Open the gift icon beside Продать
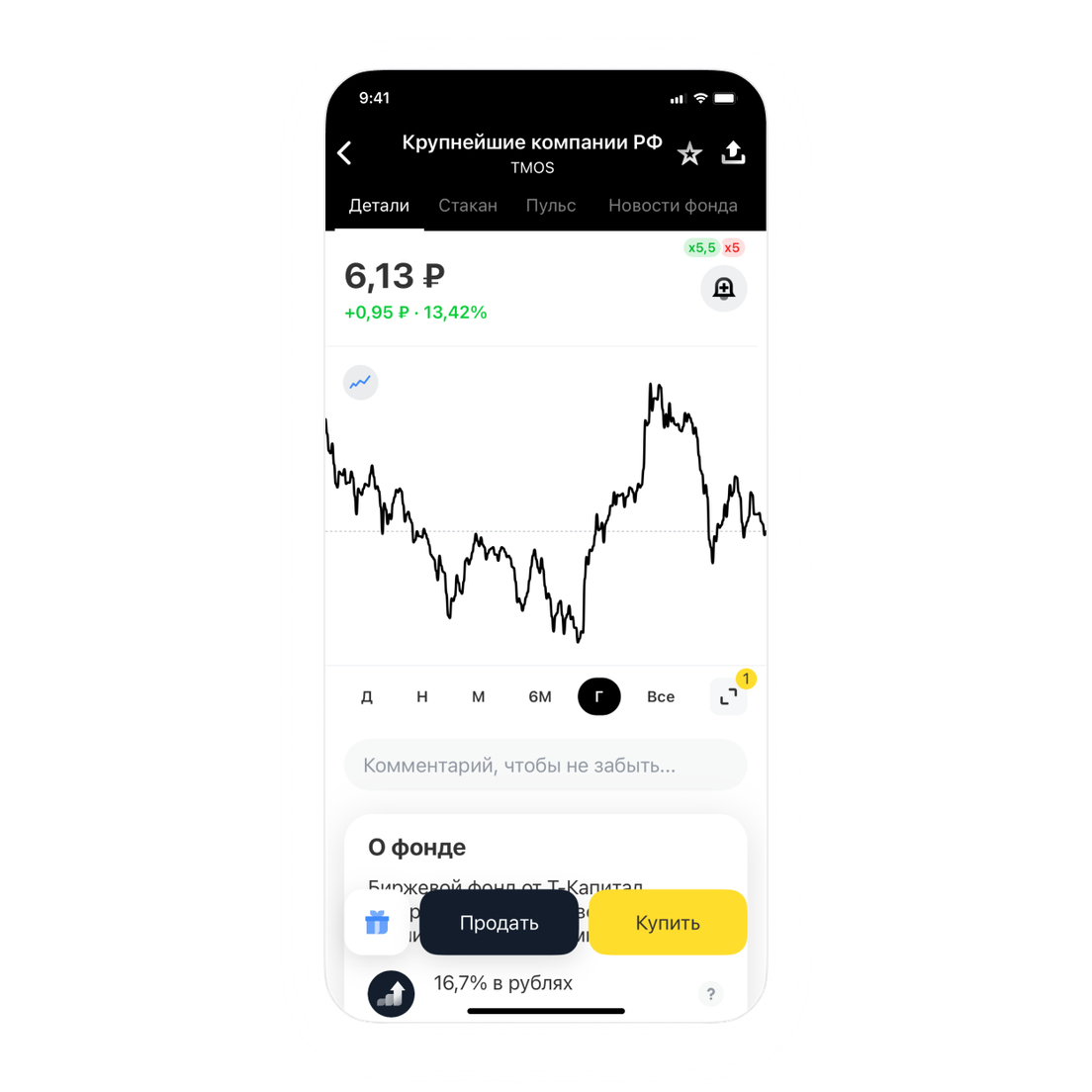The image size is (1092, 1092). [377, 923]
